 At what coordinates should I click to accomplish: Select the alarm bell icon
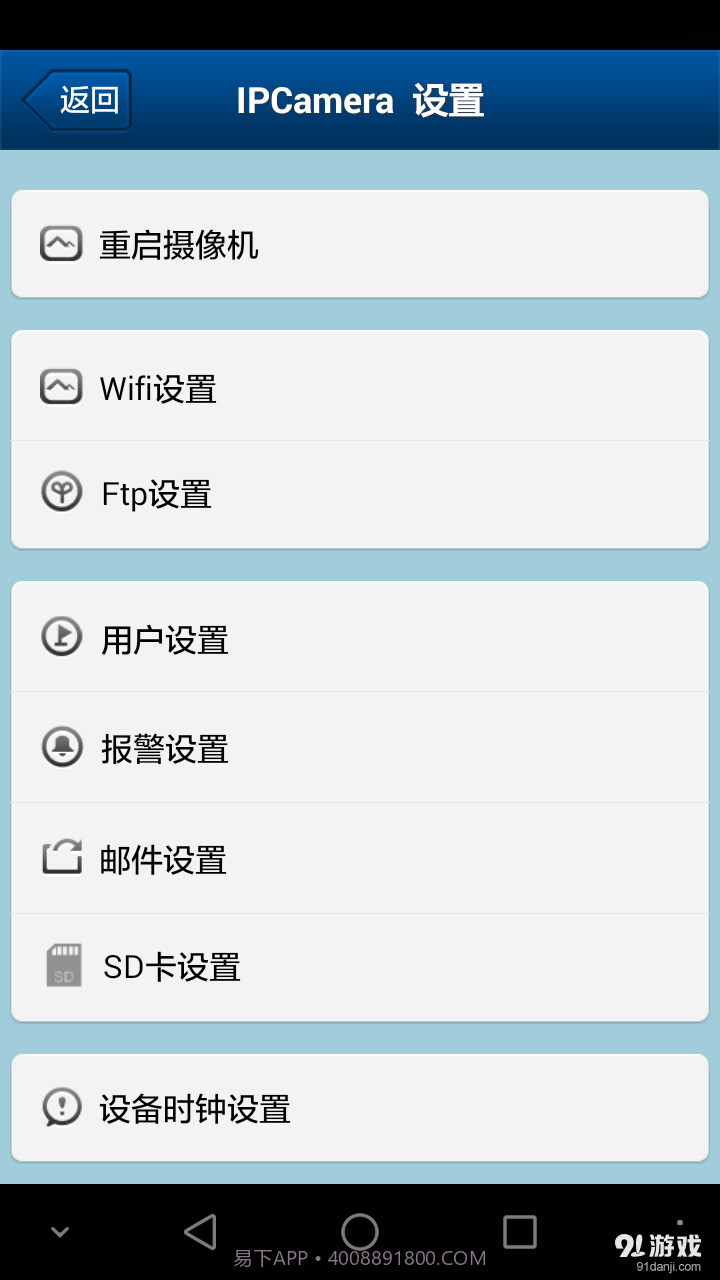pos(61,748)
